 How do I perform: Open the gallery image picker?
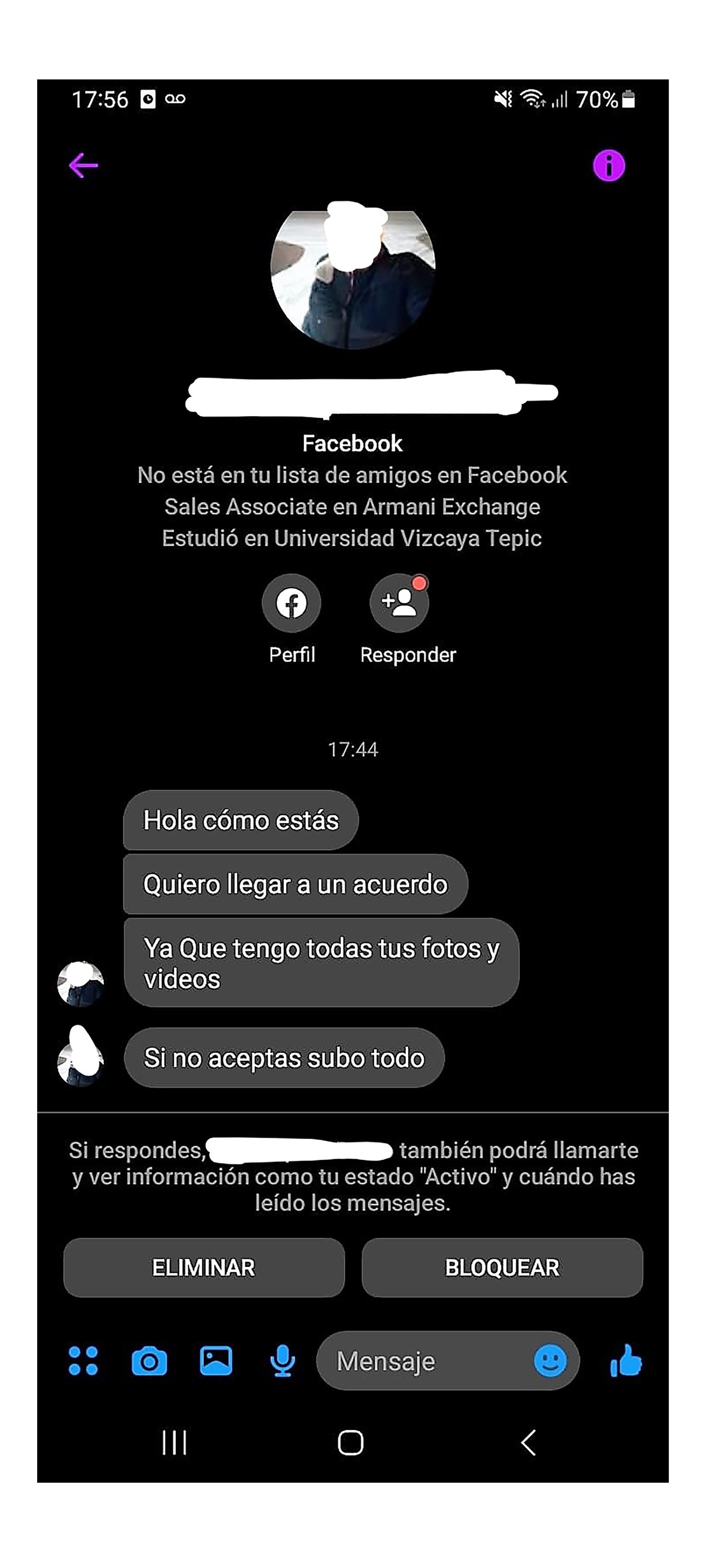pos(215,1361)
